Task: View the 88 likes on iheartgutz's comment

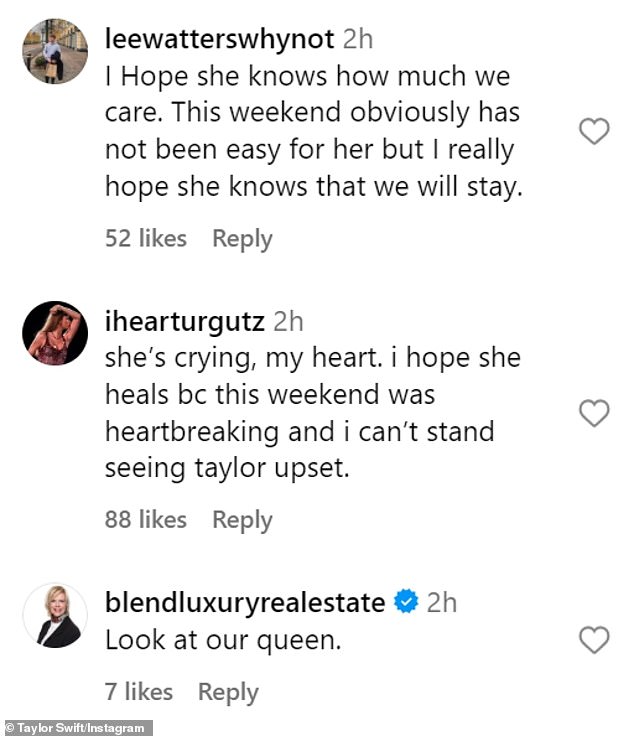Action: coord(146,520)
